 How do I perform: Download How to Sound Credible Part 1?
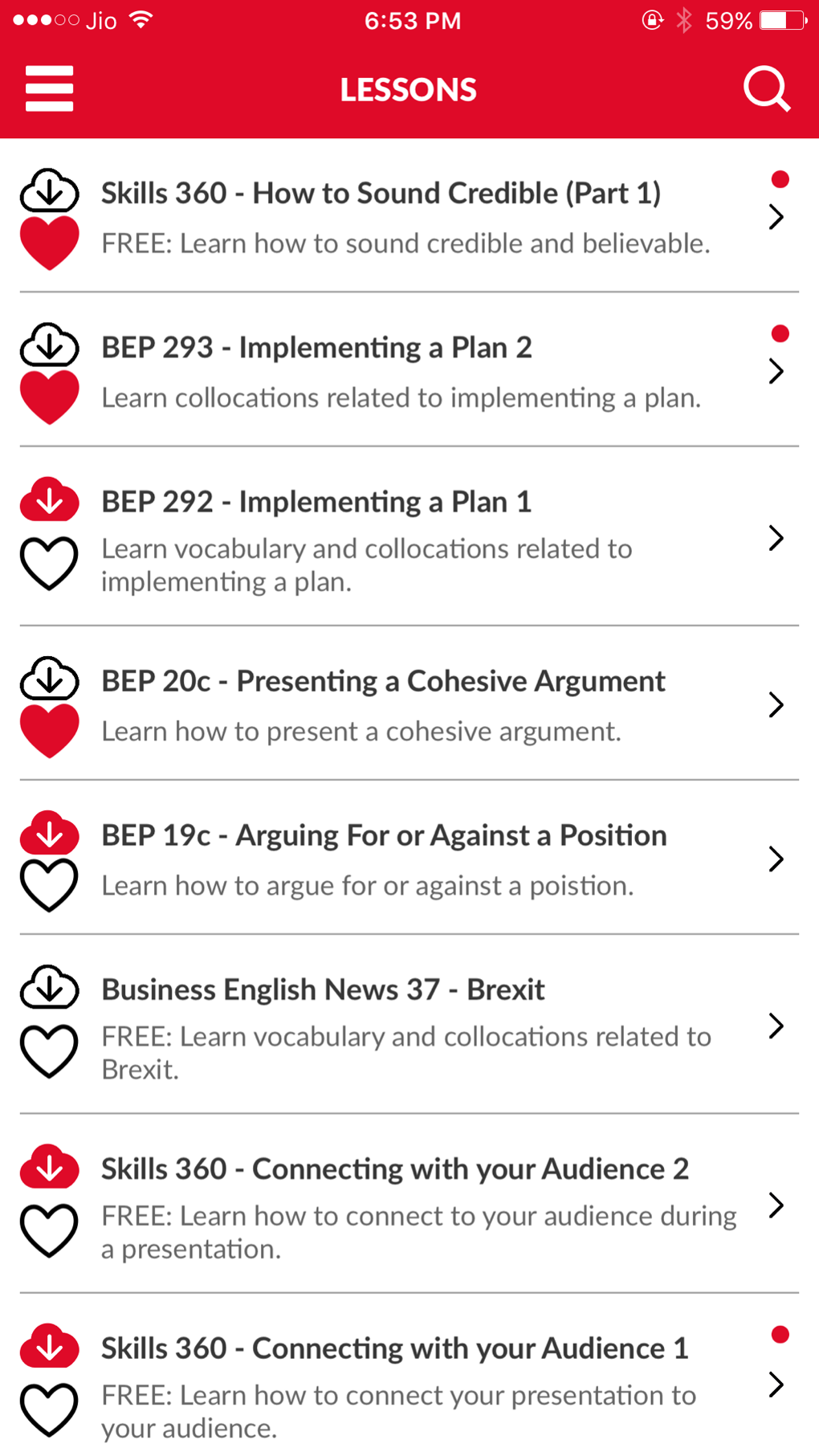point(50,190)
